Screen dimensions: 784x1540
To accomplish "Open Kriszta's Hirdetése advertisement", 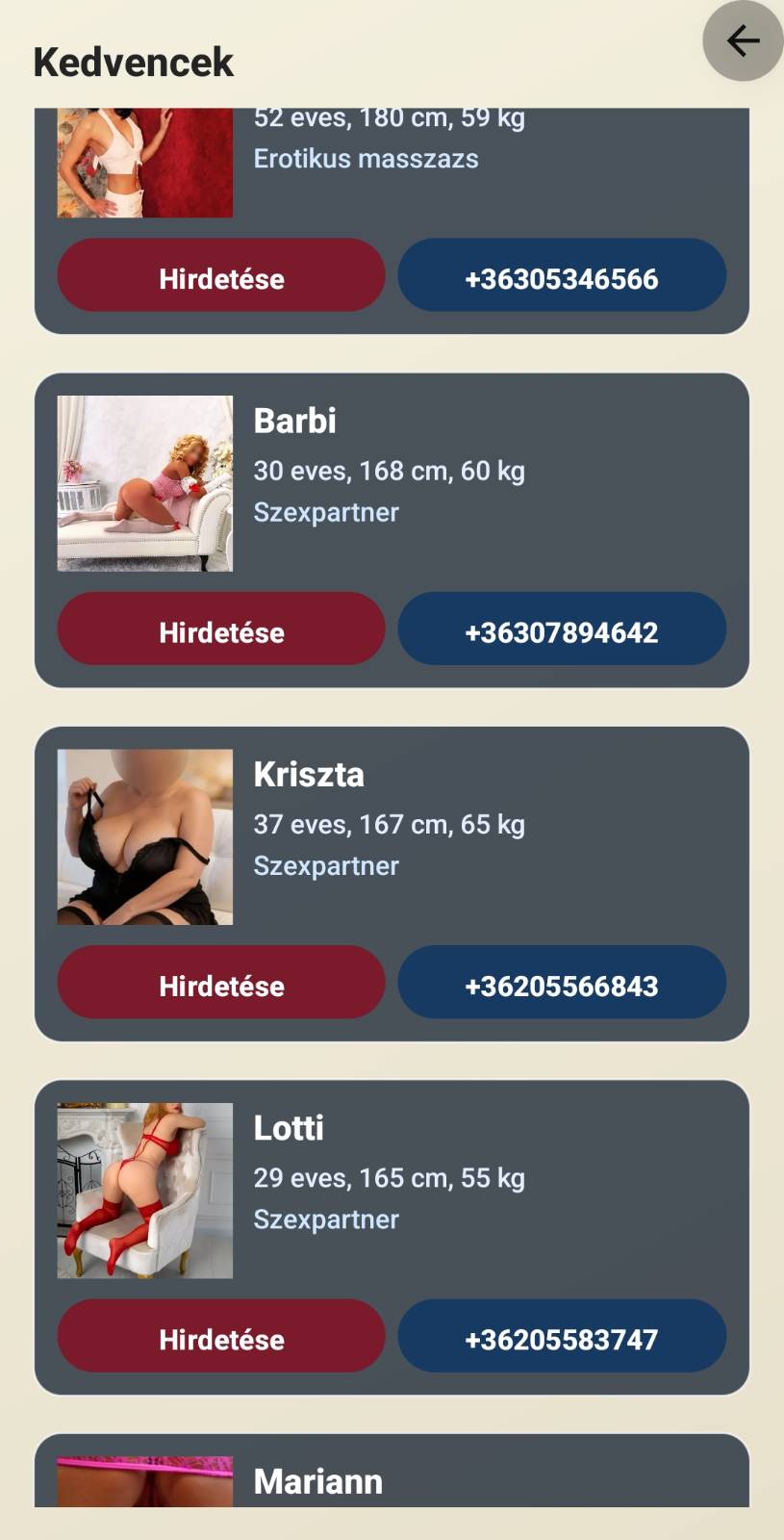I will (220, 984).
